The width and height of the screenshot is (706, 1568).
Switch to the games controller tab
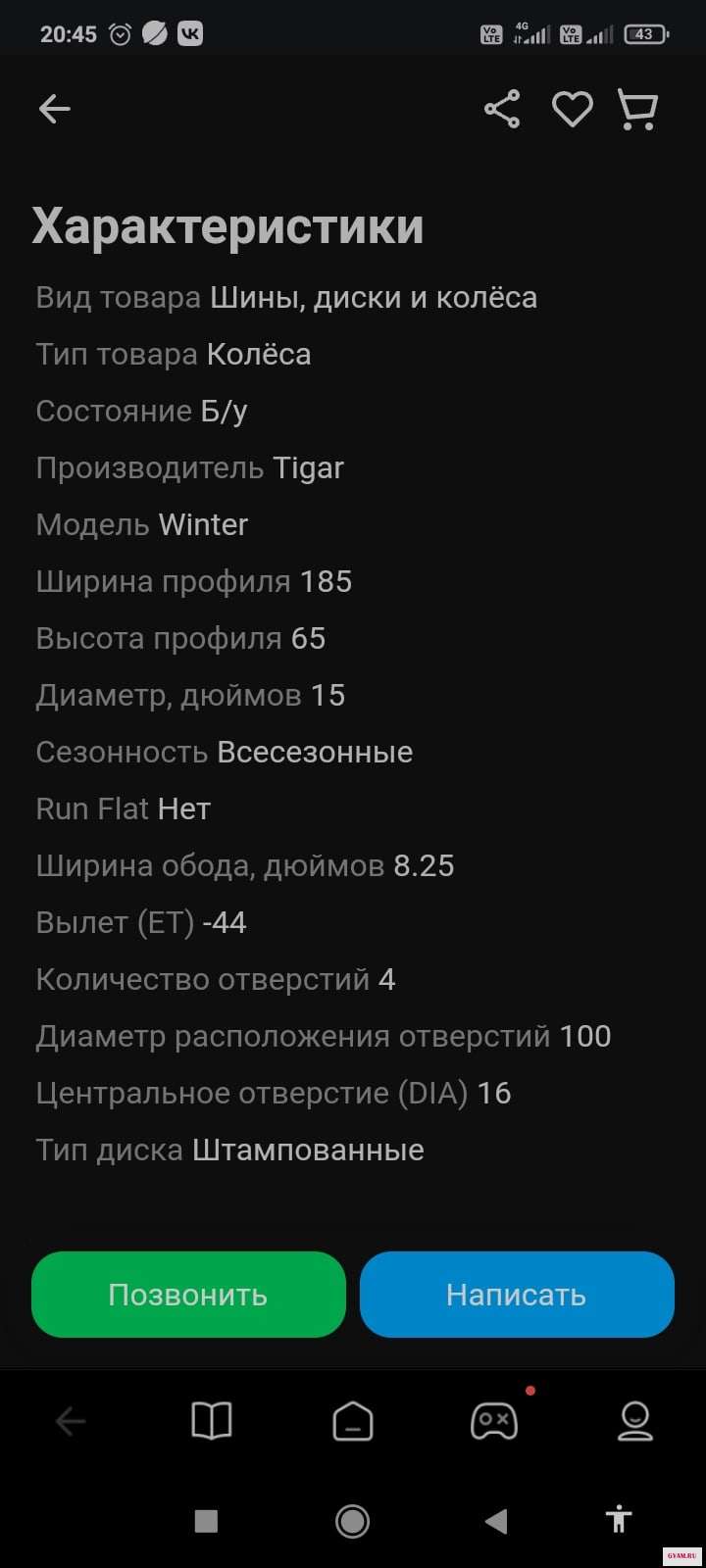tap(493, 1420)
